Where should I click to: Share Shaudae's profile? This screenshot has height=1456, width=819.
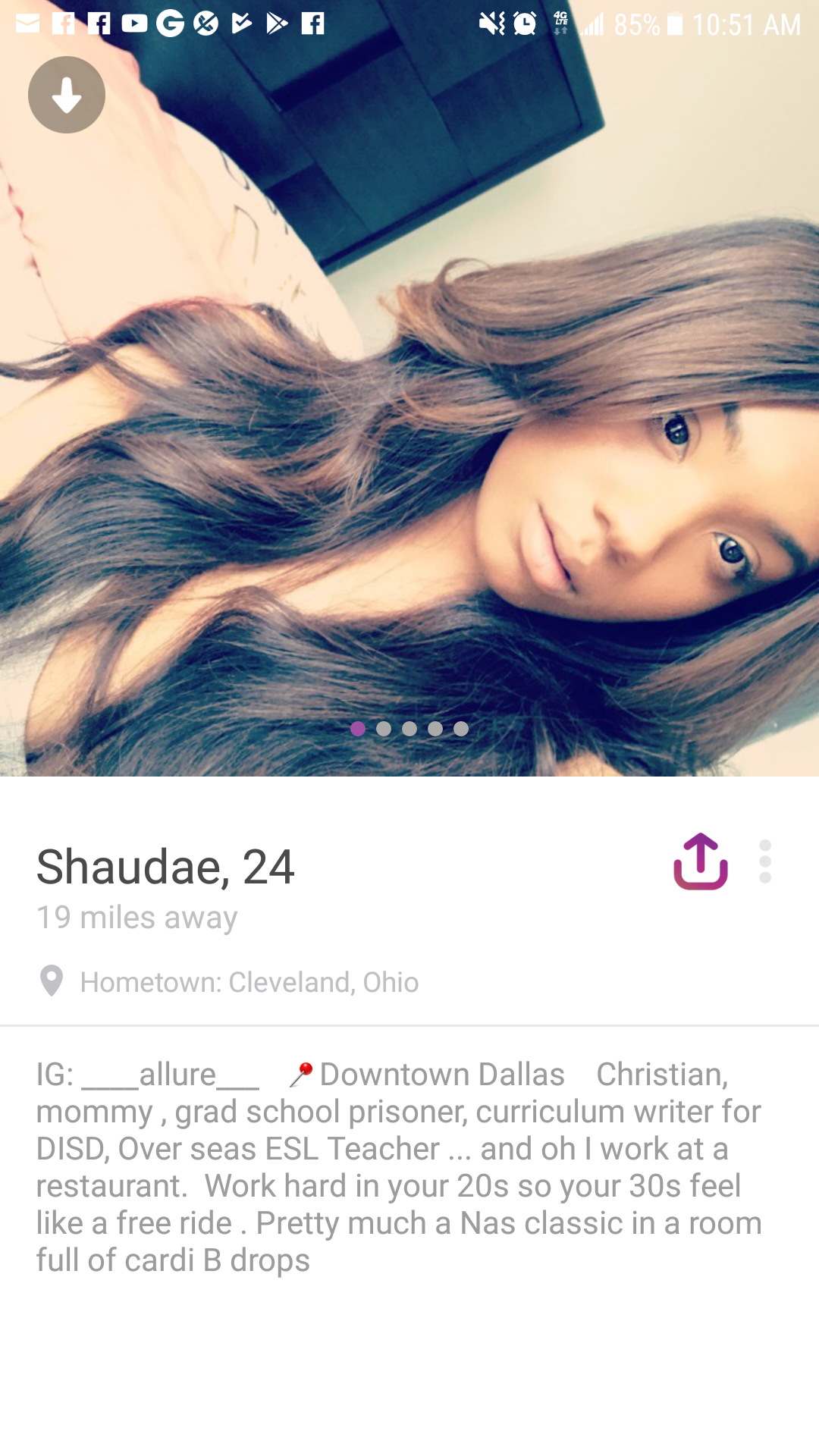point(701,861)
